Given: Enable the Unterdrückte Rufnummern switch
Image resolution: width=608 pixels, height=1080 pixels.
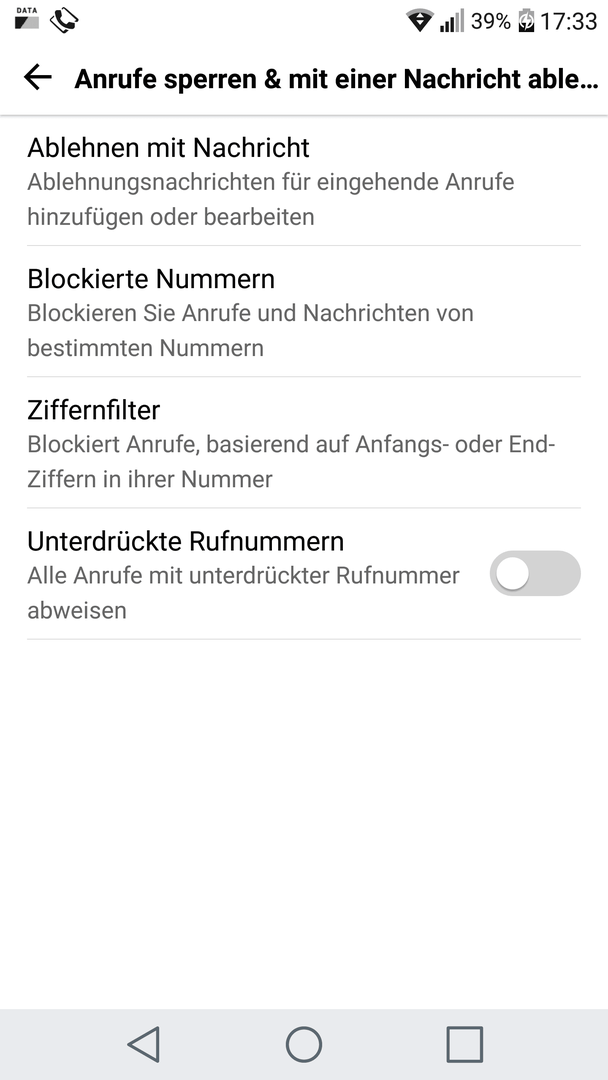Looking at the screenshot, I should [x=535, y=573].
